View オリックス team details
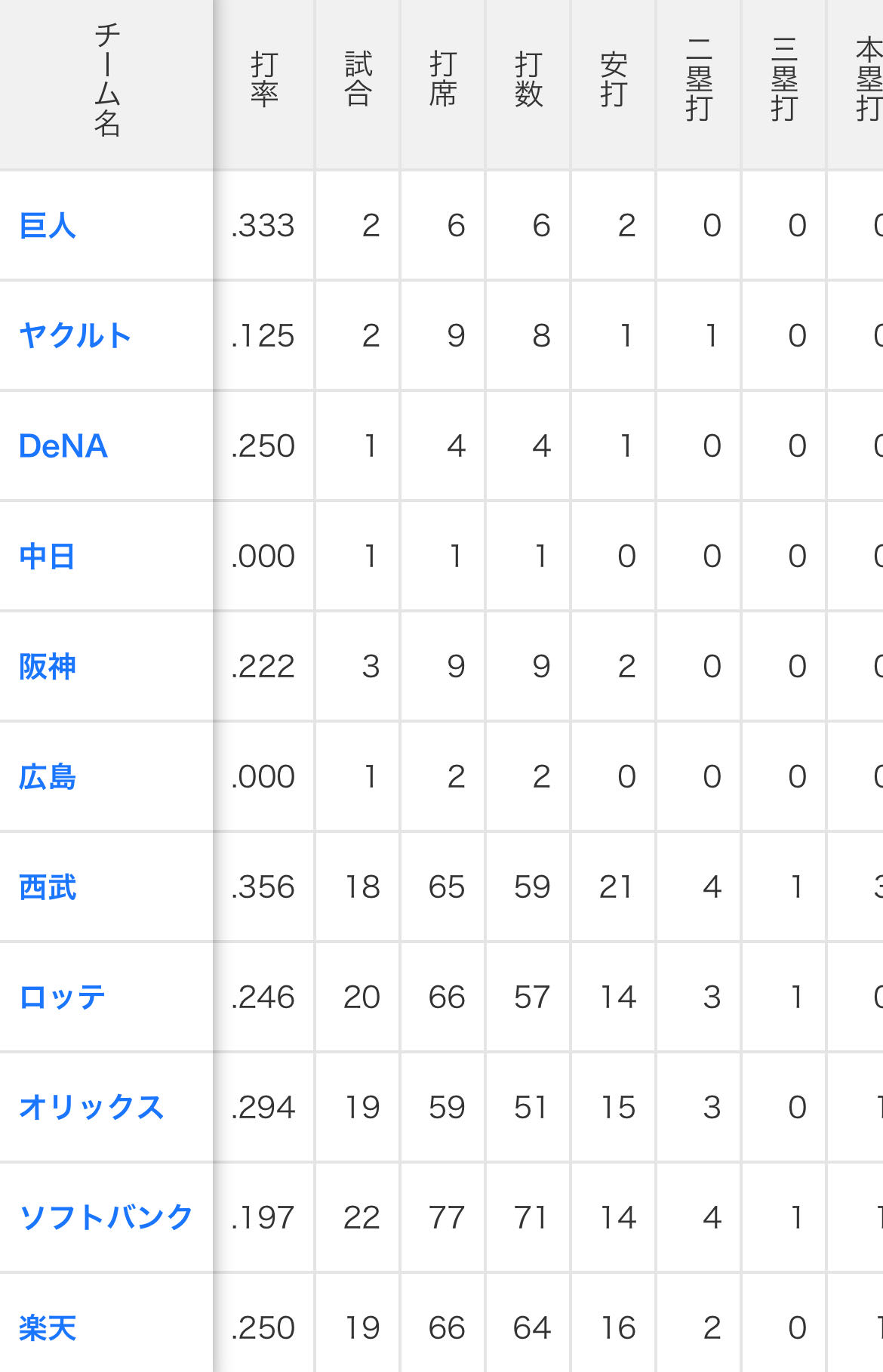The height and width of the screenshot is (1372, 883). (x=91, y=1108)
